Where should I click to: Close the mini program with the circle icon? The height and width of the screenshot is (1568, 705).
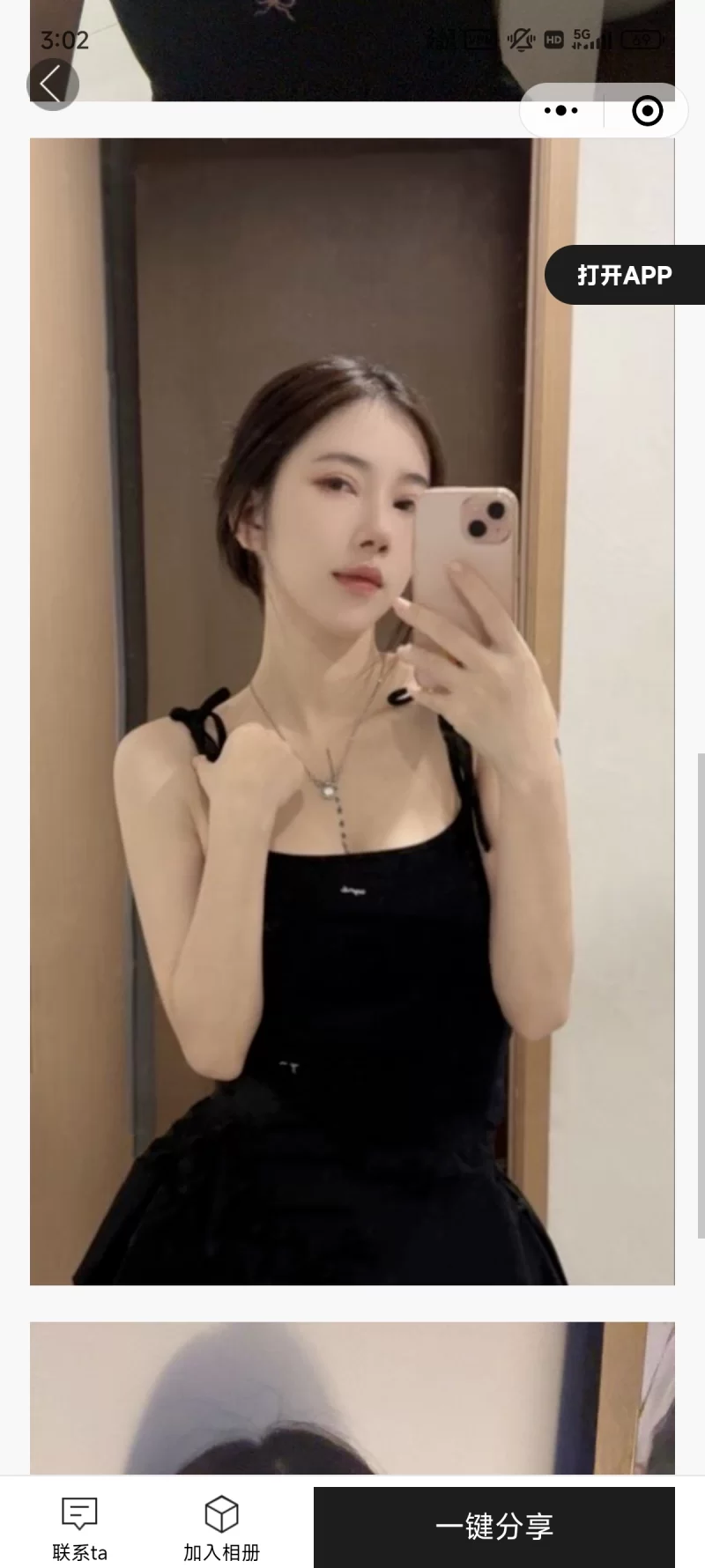[648, 111]
